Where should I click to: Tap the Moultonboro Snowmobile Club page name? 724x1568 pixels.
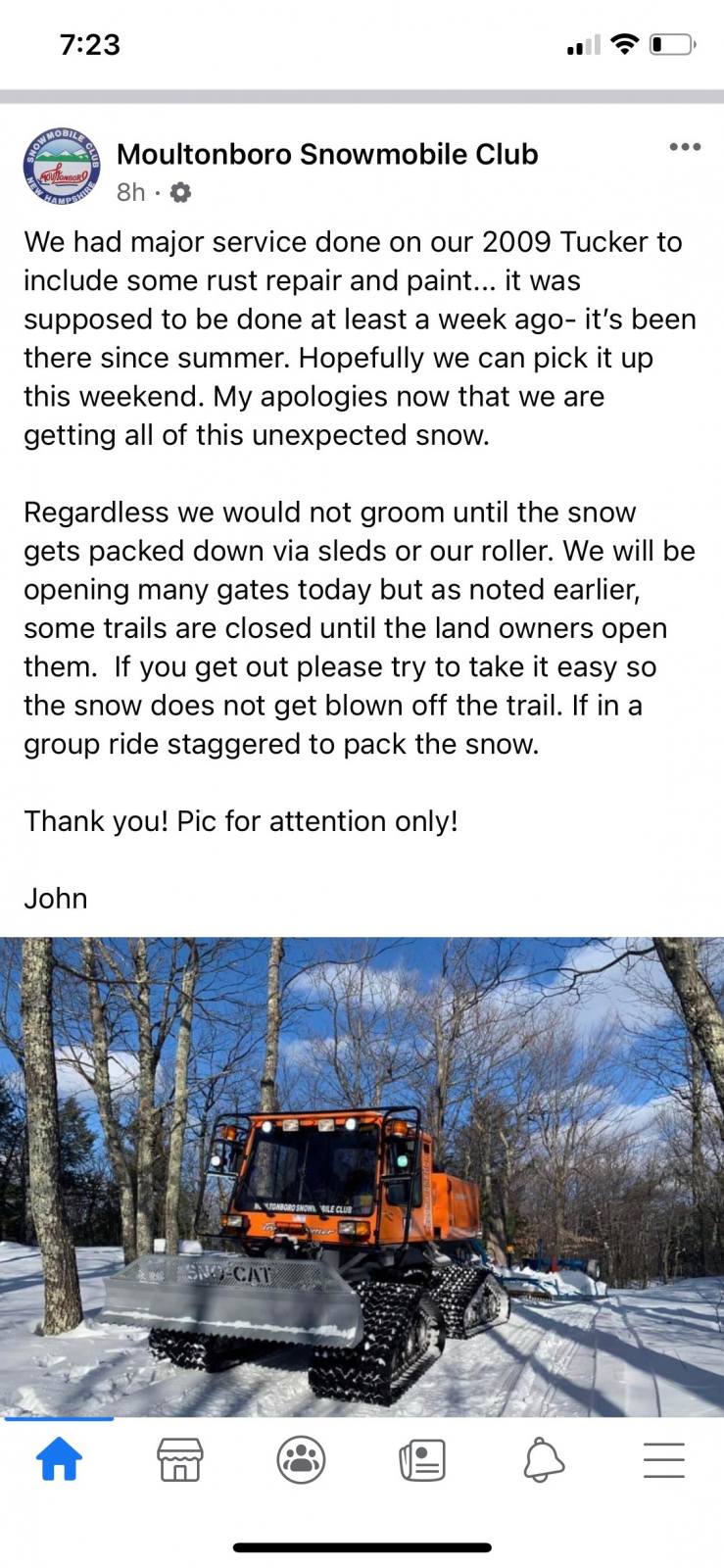coord(327,154)
